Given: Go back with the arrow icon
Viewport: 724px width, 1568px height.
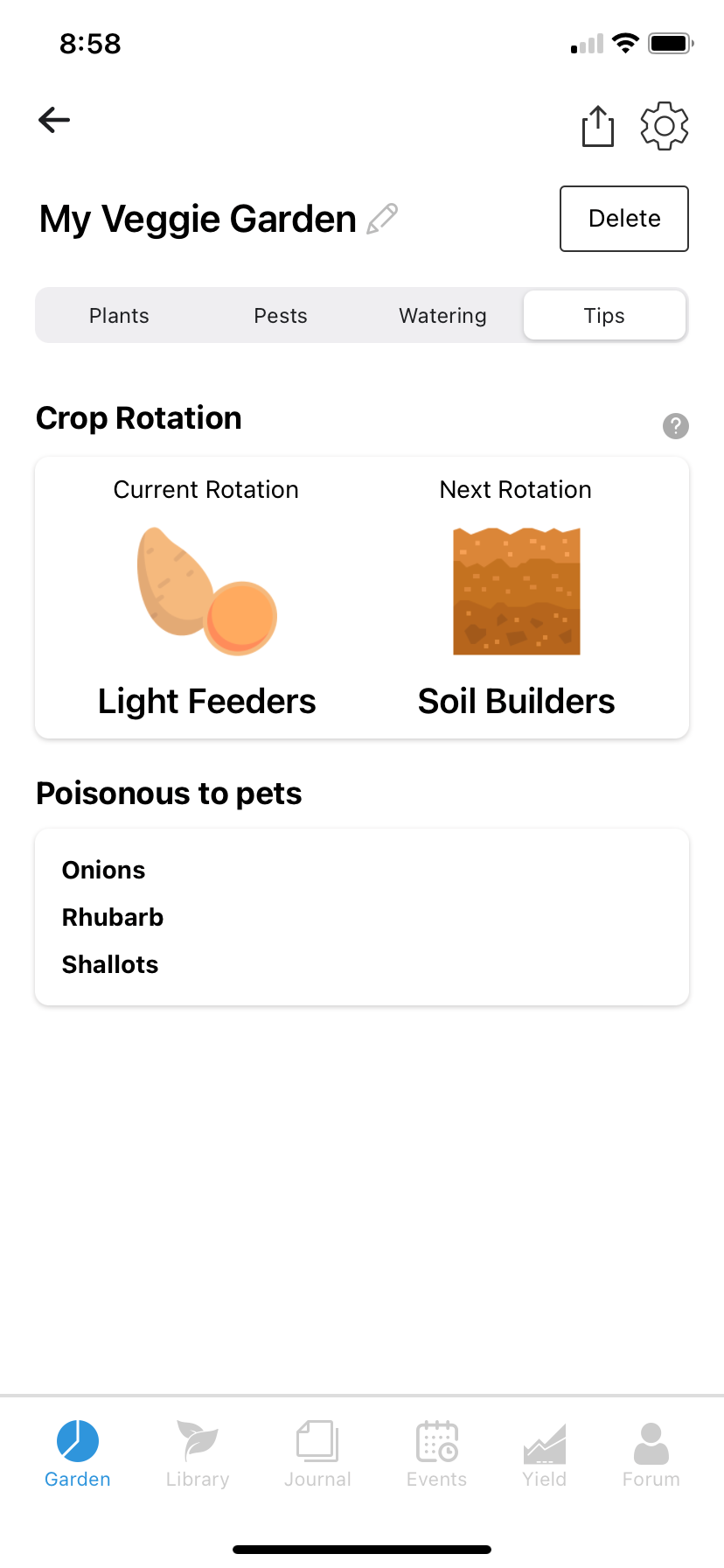Looking at the screenshot, I should click(x=54, y=120).
